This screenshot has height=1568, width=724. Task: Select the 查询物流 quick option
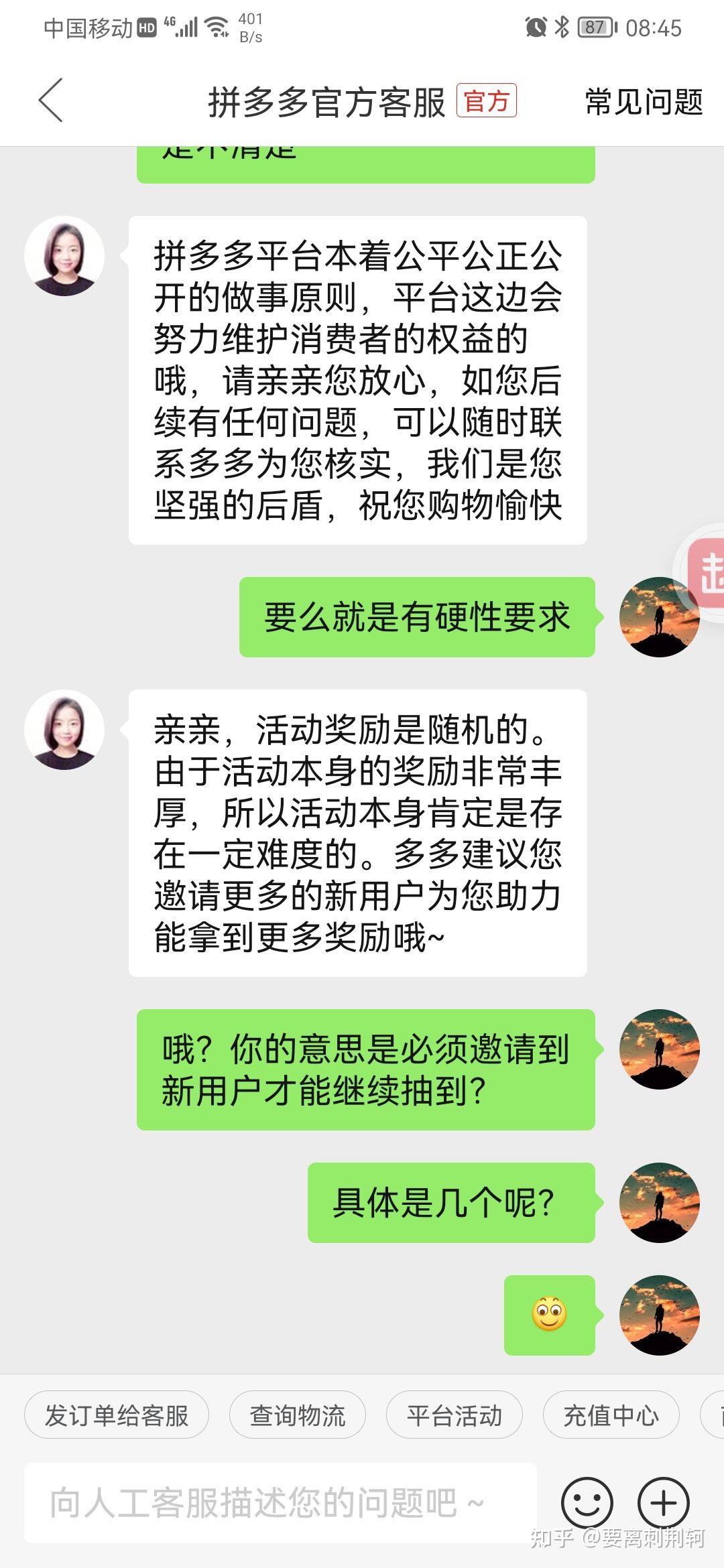(x=298, y=1415)
